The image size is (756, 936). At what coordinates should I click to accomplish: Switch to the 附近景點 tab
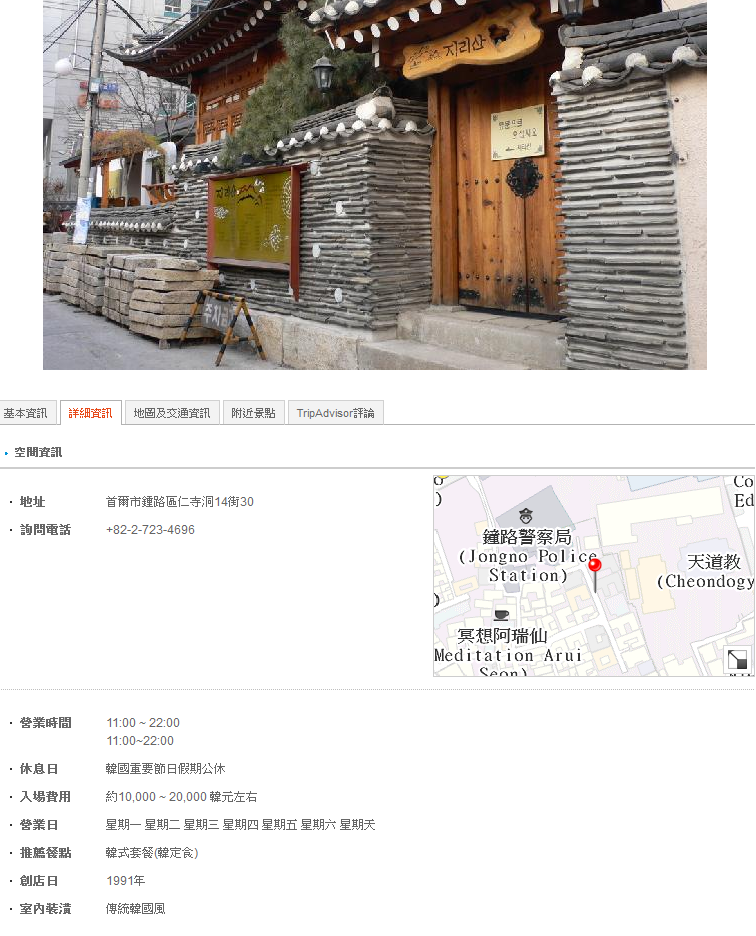click(x=253, y=413)
